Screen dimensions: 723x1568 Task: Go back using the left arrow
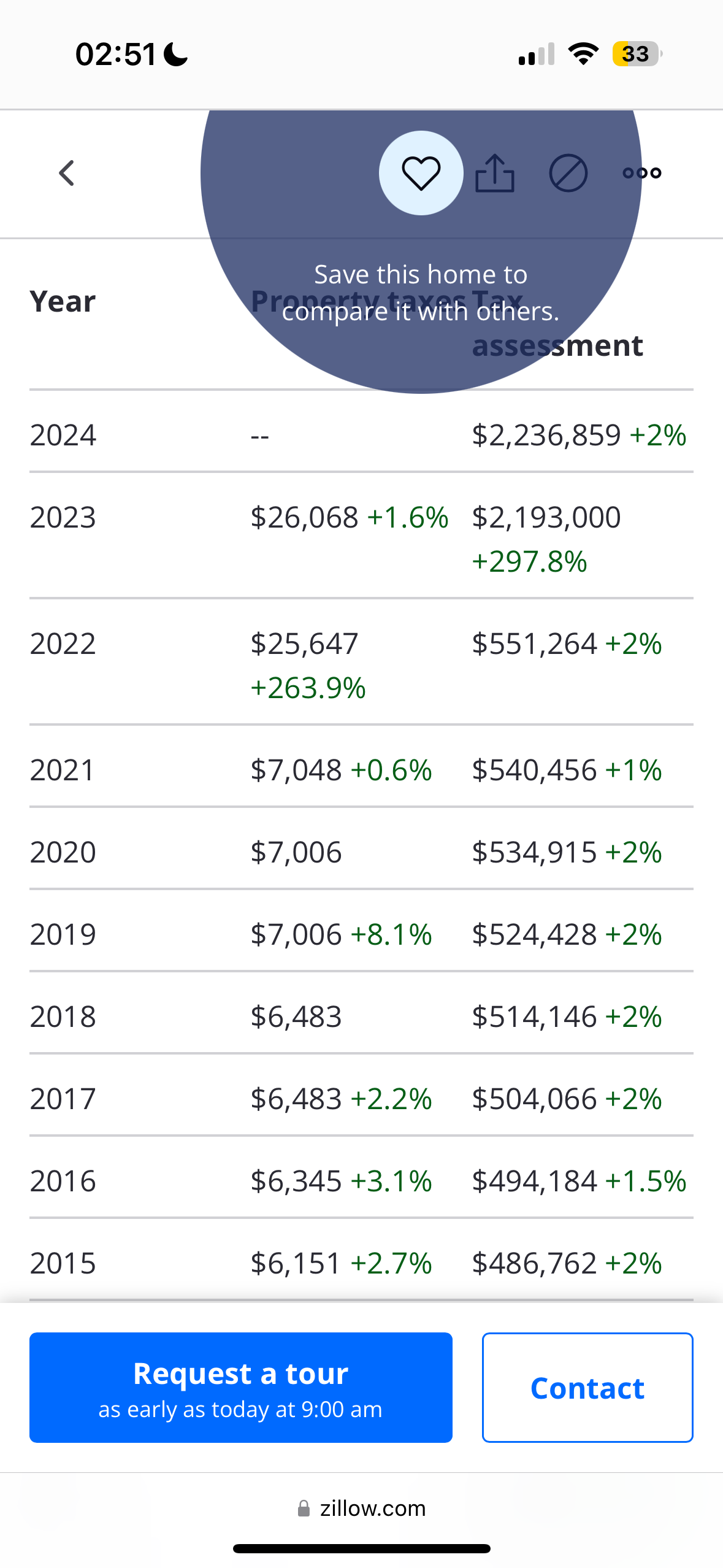tap(67, 173)
